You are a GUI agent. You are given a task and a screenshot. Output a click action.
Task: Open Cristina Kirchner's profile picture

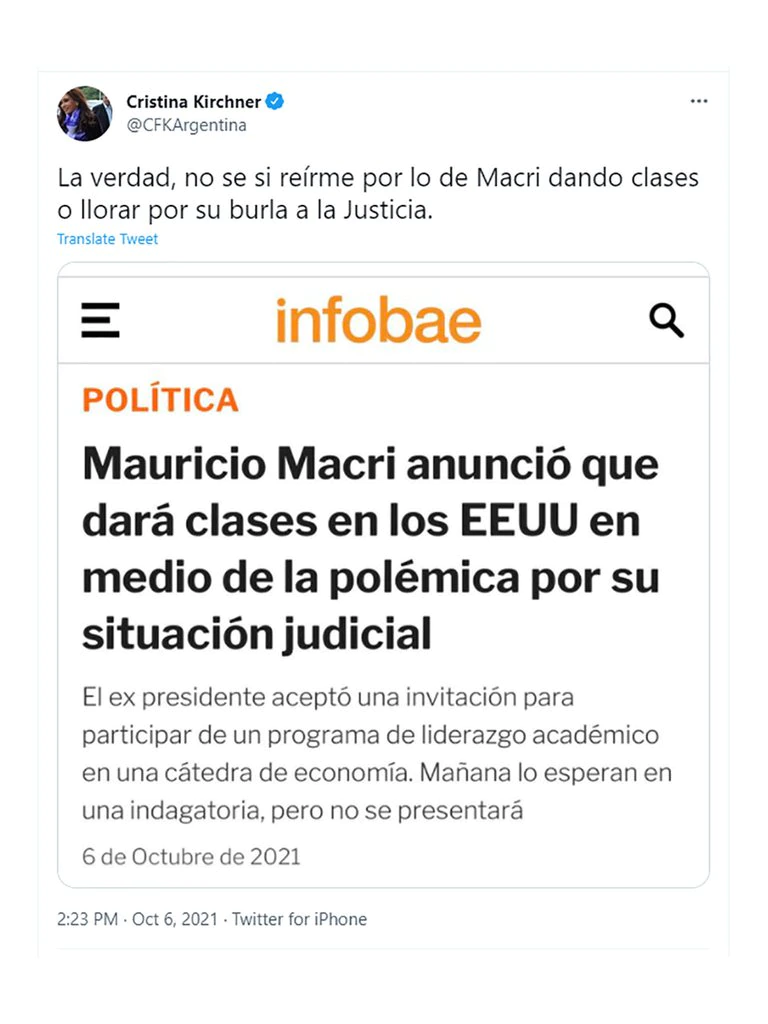(x=84, y=113)
